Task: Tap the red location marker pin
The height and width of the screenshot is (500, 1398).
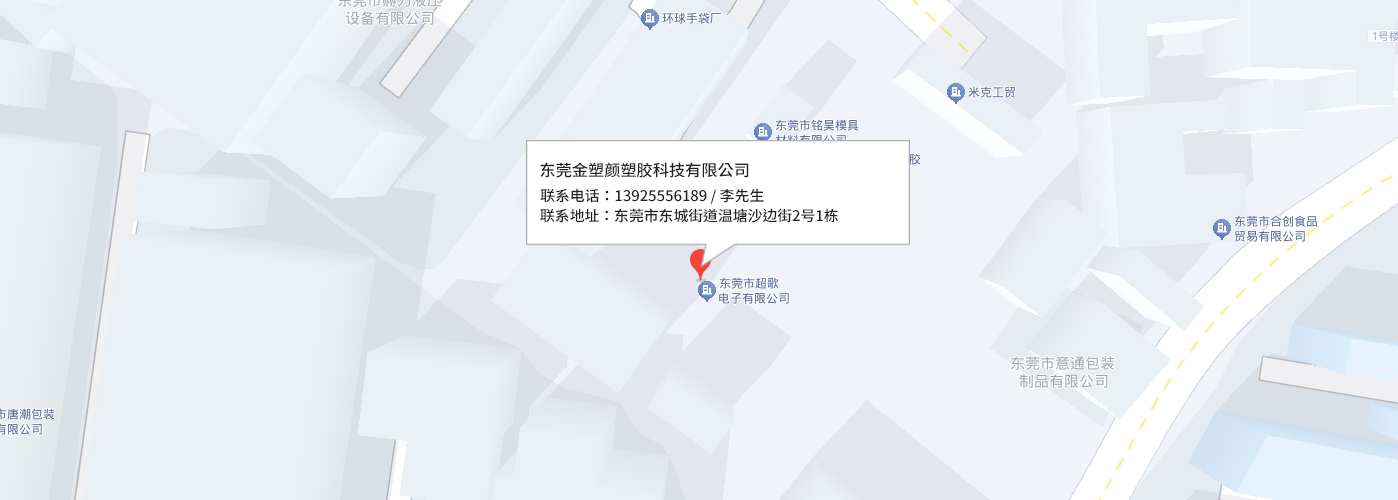Action: pos(699,263)
